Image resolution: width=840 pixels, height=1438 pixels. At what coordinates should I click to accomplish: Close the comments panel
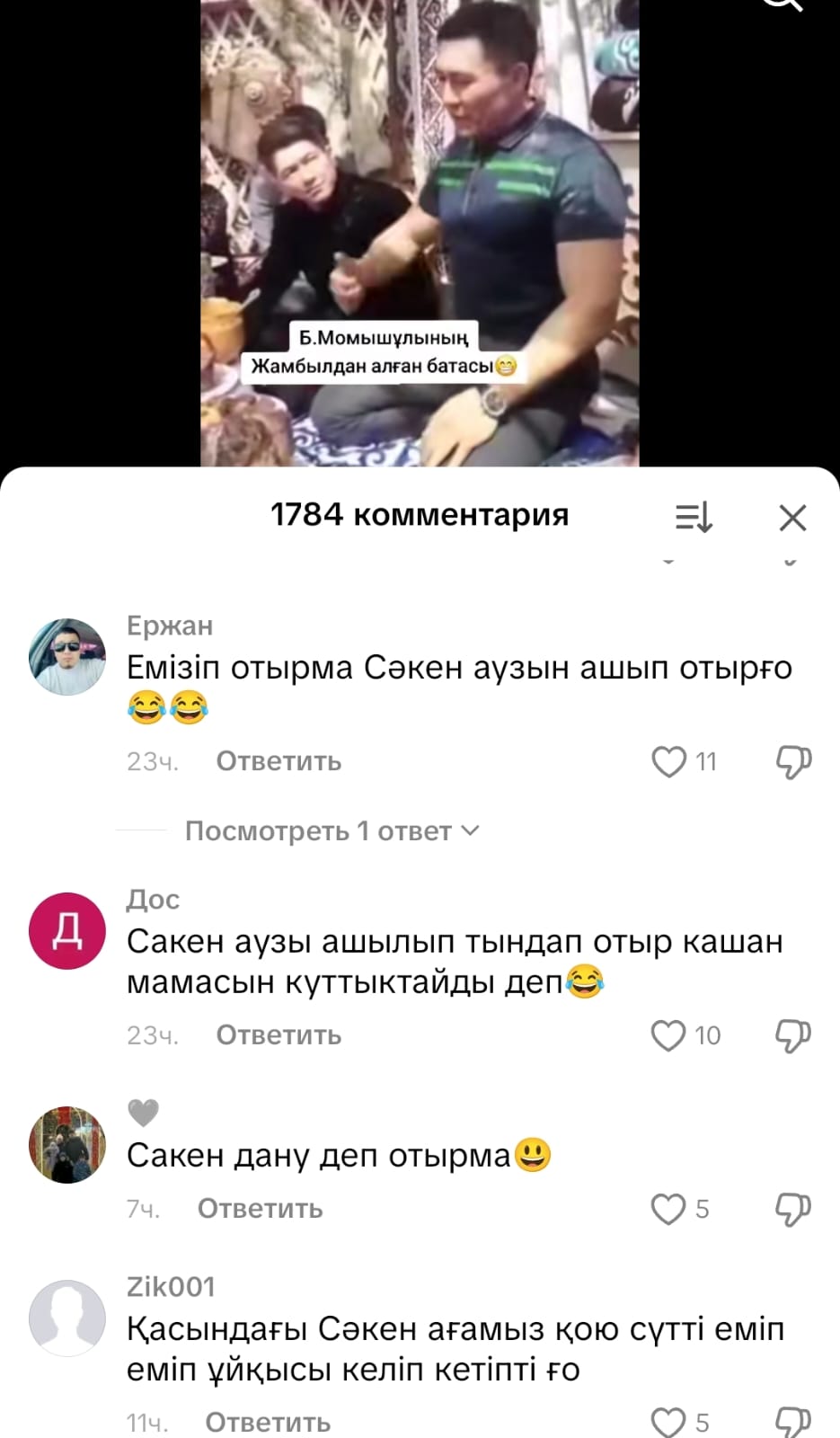coord(792,518)
